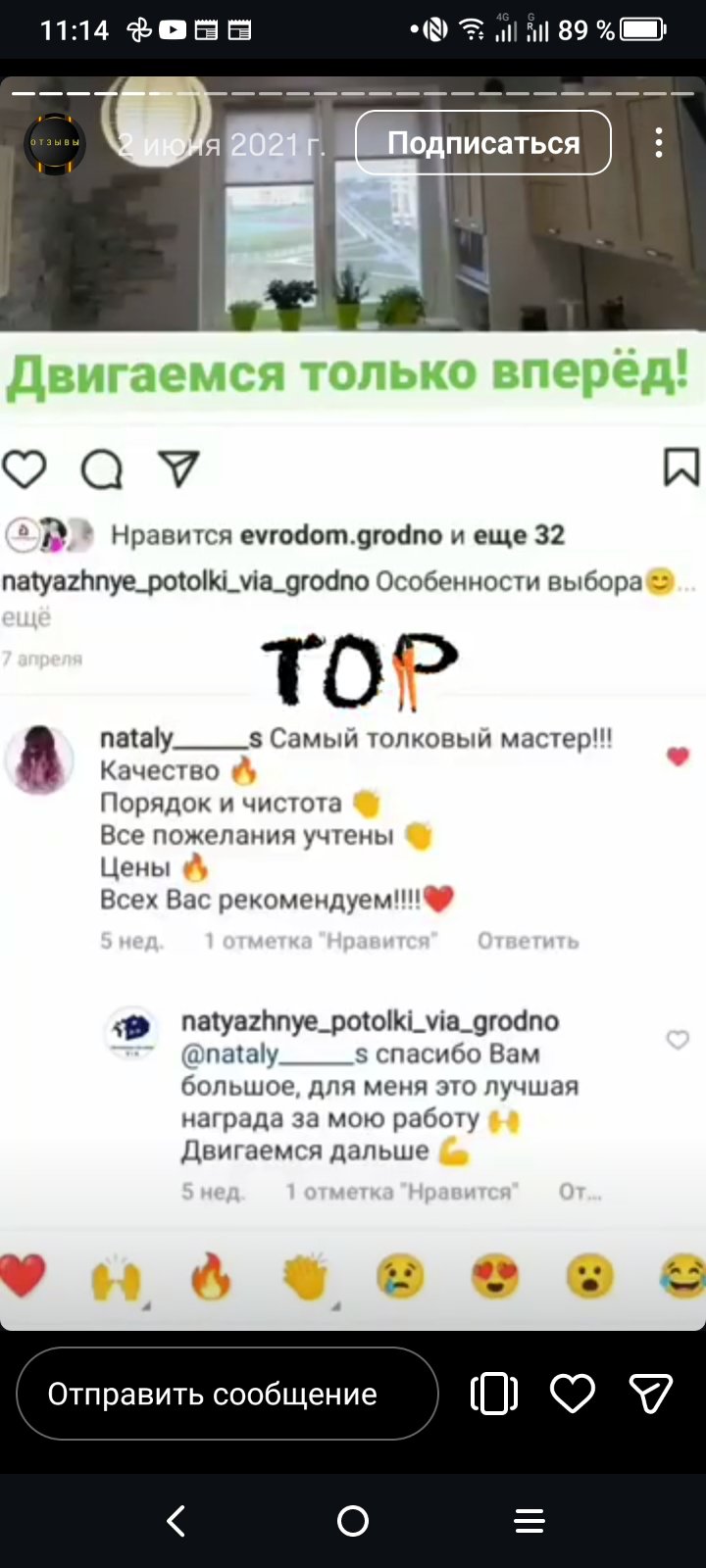The height and width of the screenshot is (1568, 706).
Task: Open the ОТЗЫВЫ highlight profile avatar
Action: click(x=54, y=144)
